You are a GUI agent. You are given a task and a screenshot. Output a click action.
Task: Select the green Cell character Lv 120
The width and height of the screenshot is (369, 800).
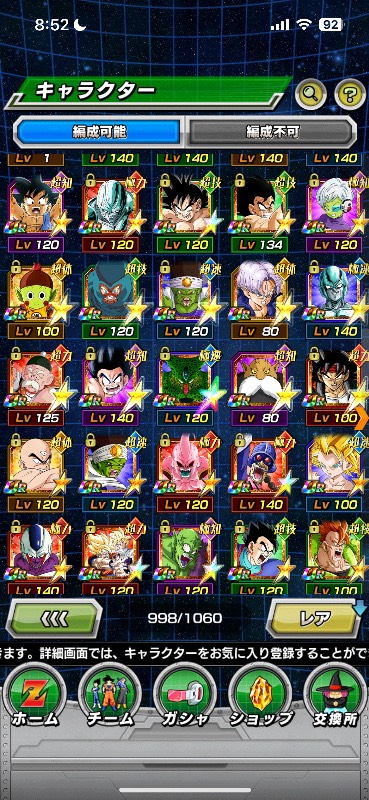[x=186, y=386]
